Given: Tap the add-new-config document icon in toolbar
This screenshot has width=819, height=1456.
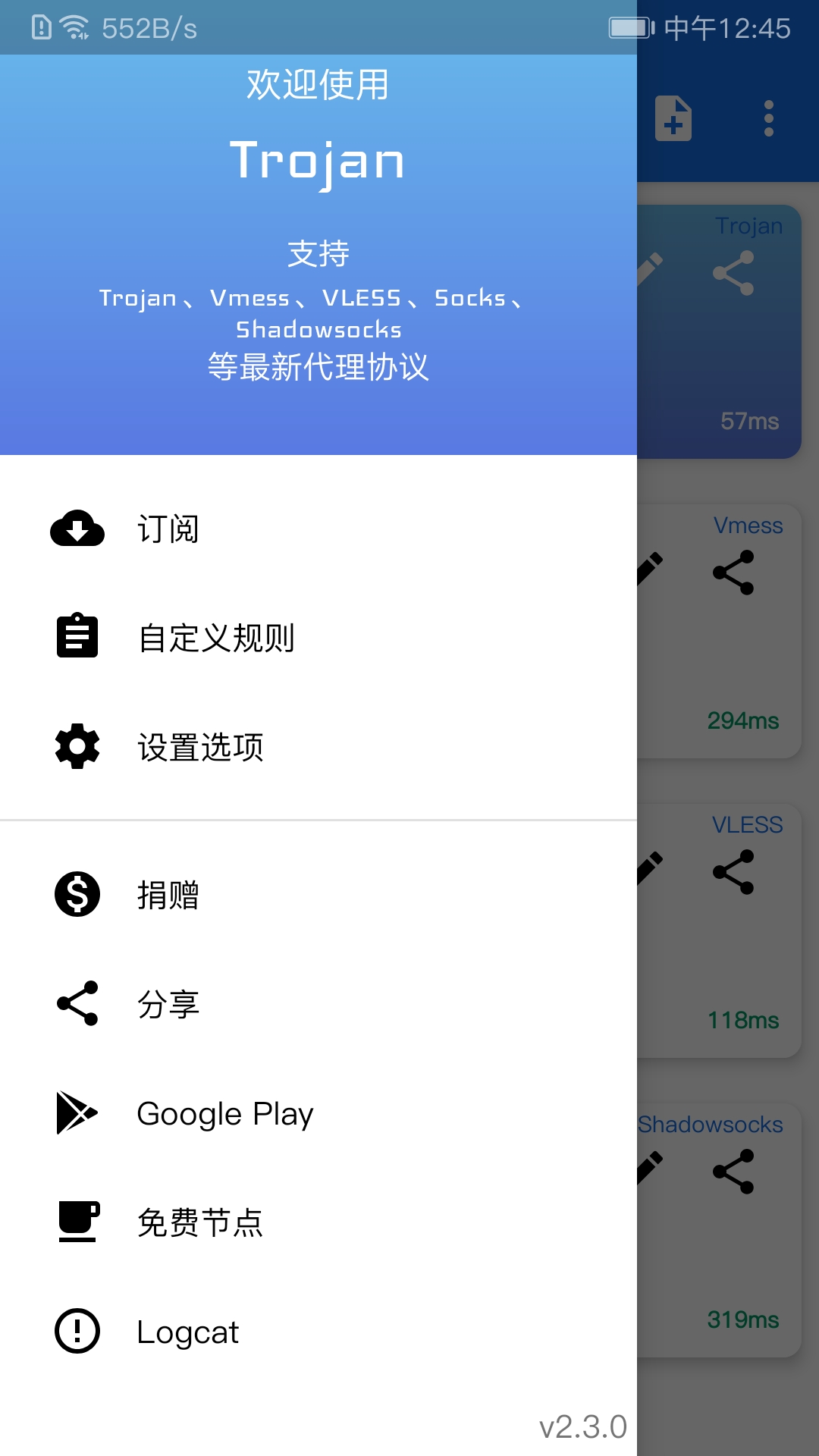Looking at the screenshot, I should (673, 118).
